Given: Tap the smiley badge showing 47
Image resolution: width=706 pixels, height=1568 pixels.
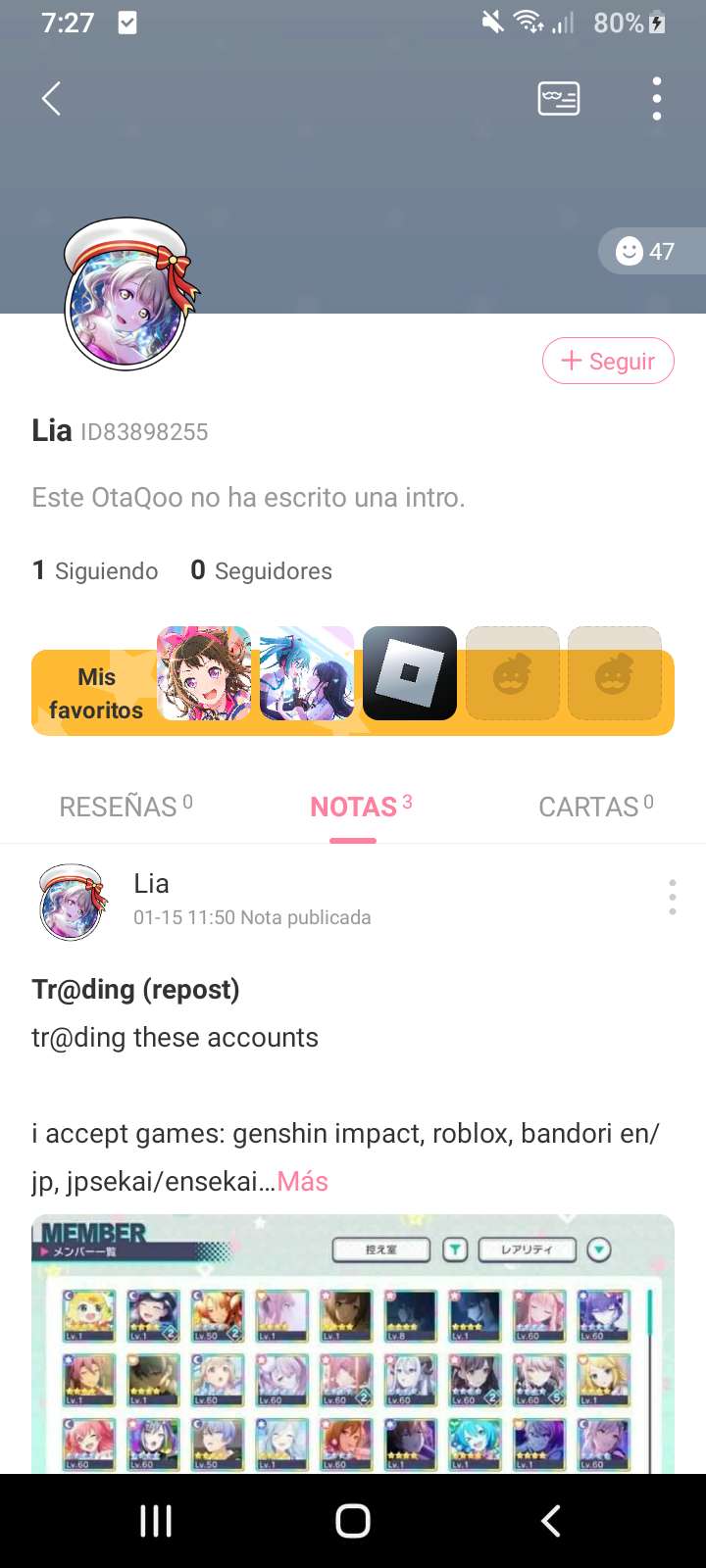Looking at the screenshot, I should tap(647, 251).
